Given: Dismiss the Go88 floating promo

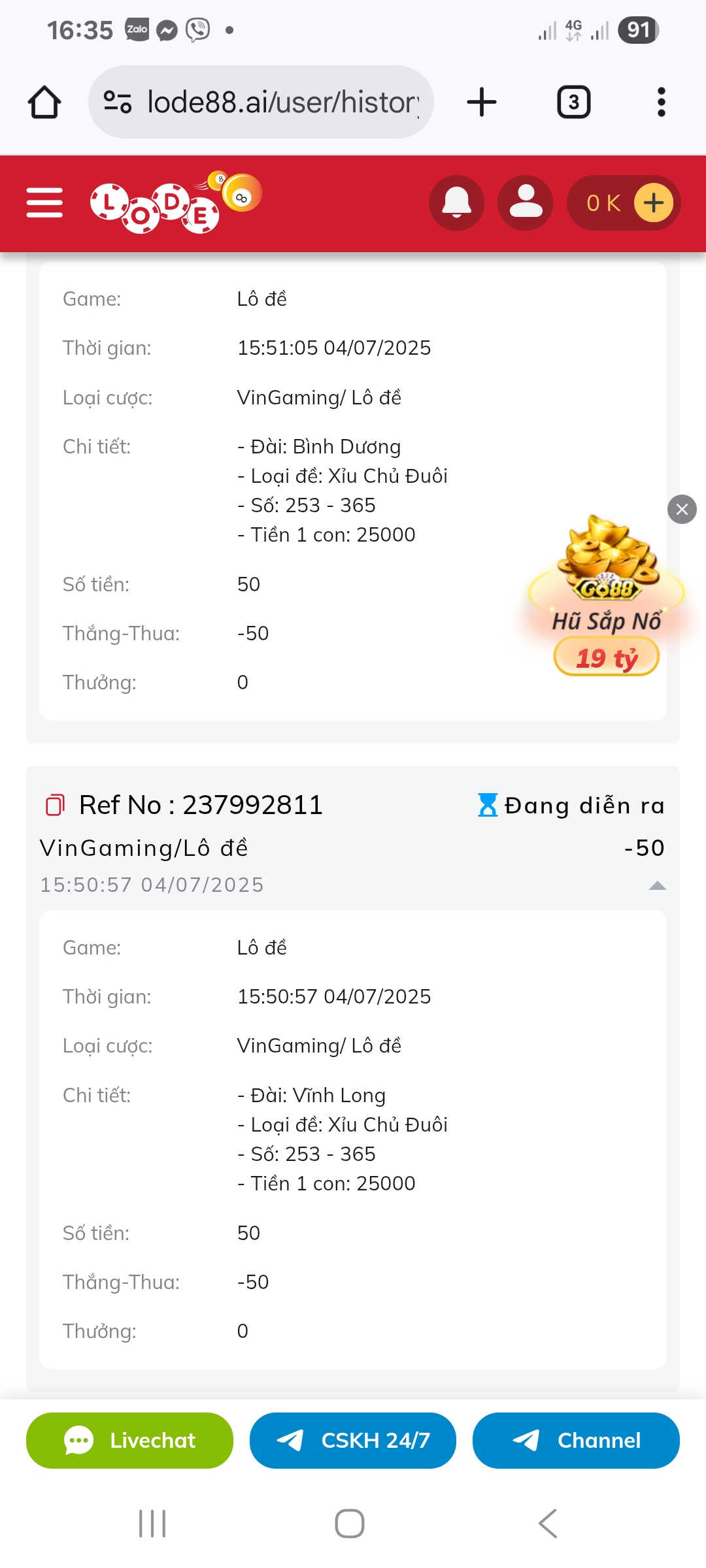Looking at the screenshot, I should tap(682, 509).
